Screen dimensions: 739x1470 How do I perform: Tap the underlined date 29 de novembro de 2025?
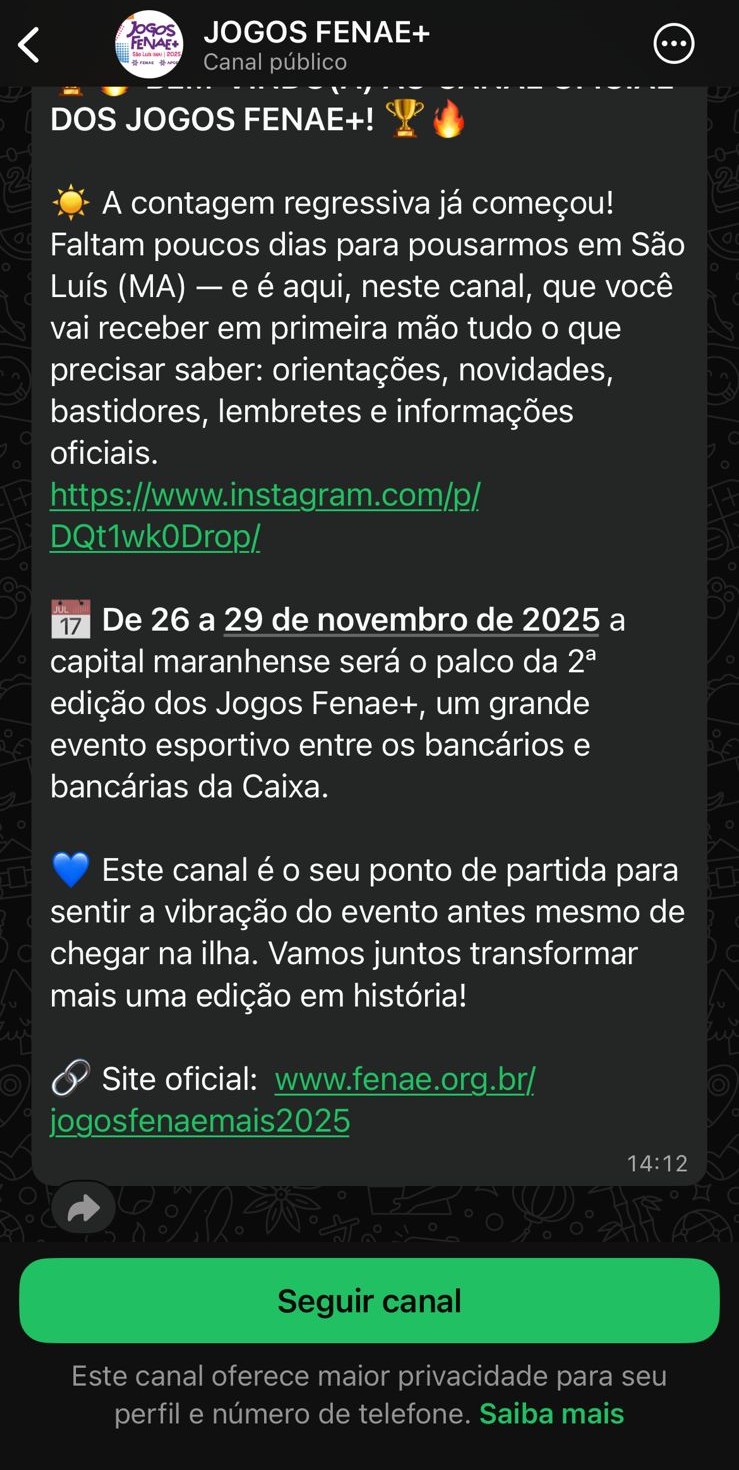(x=411, y=618)
